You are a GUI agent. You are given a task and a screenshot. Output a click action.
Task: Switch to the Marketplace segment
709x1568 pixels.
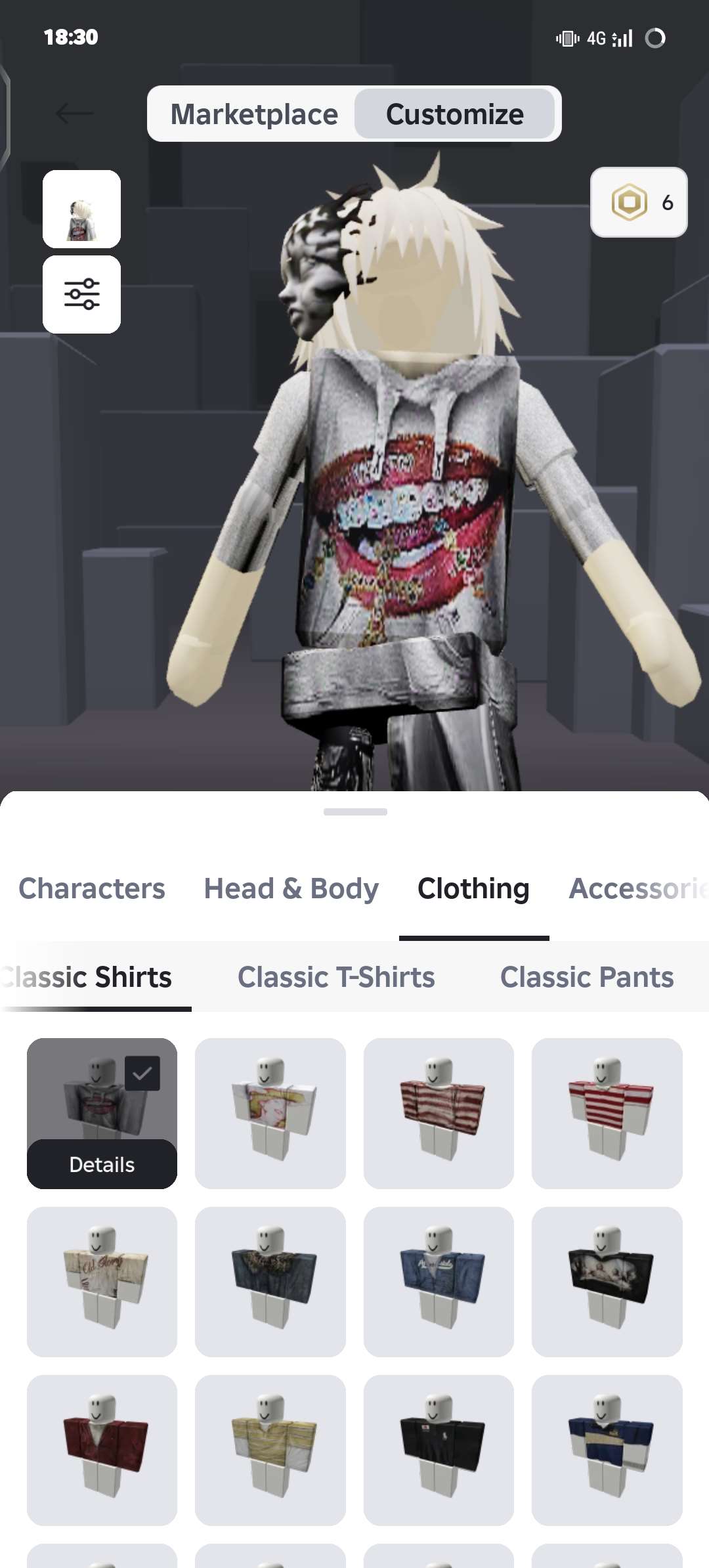pyautogui.click(x=254, y=114)
